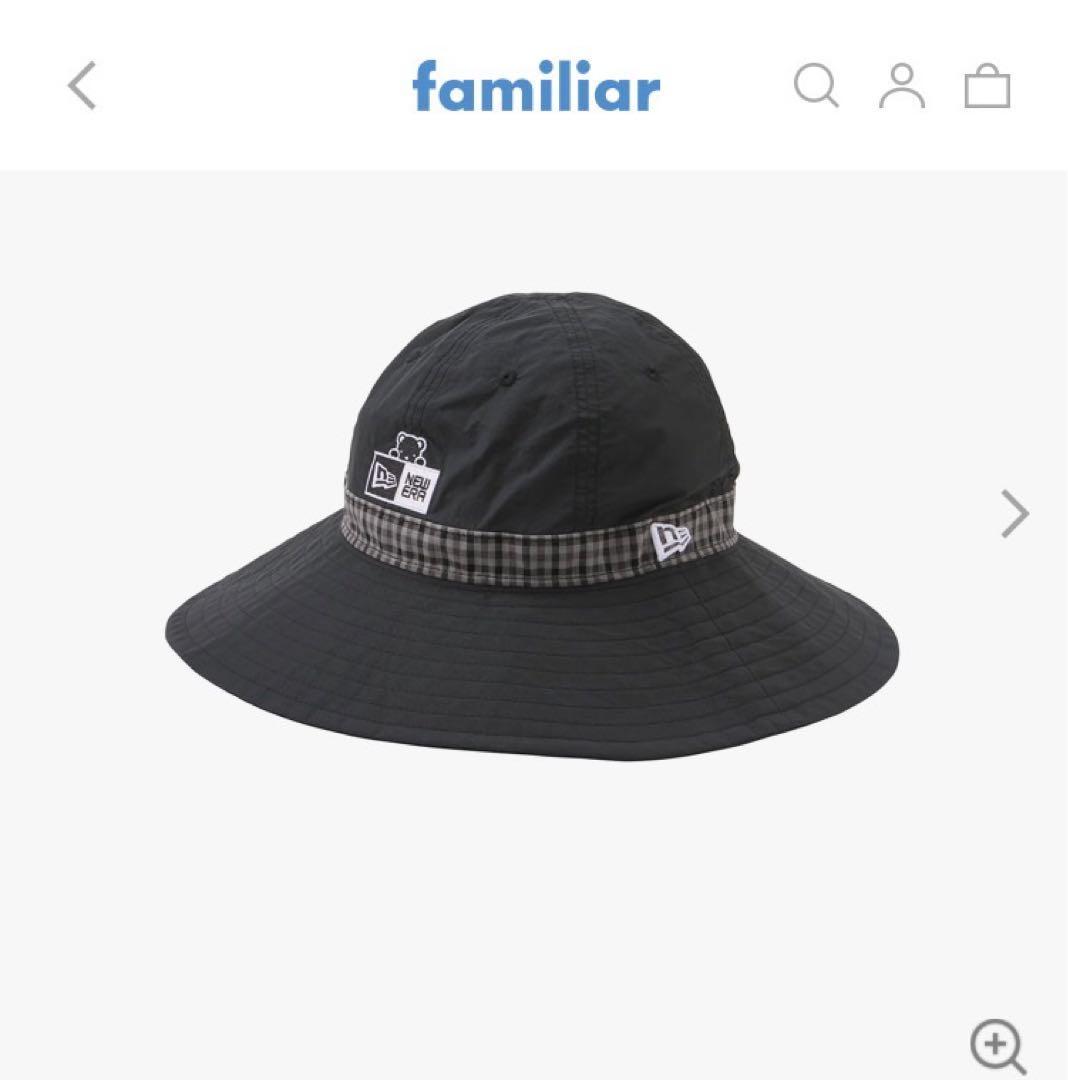Screen dimensions: 1068x1080
Task: Zoom into the product photo with the magnifier
Action: (996, 1047)
